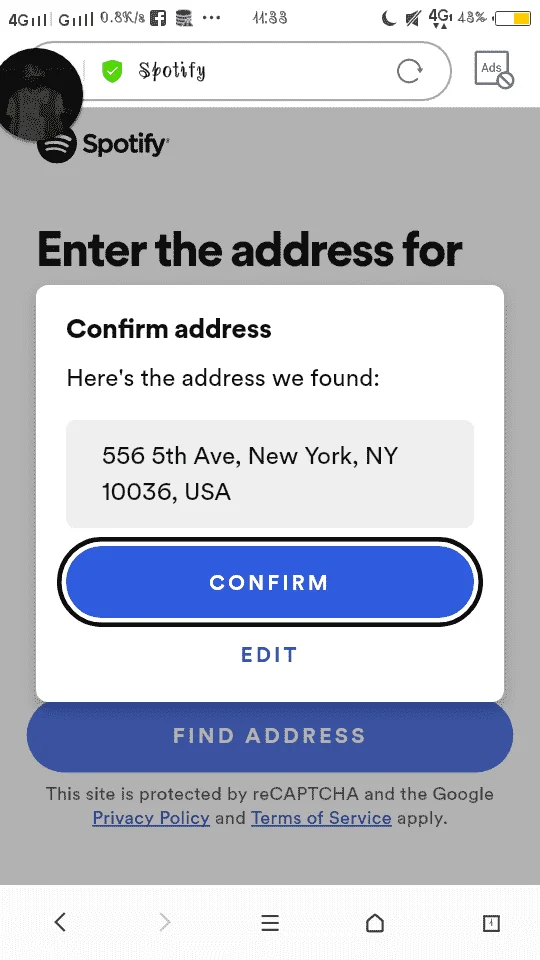Open the Terms of Service link

click(x=321, y=818)
